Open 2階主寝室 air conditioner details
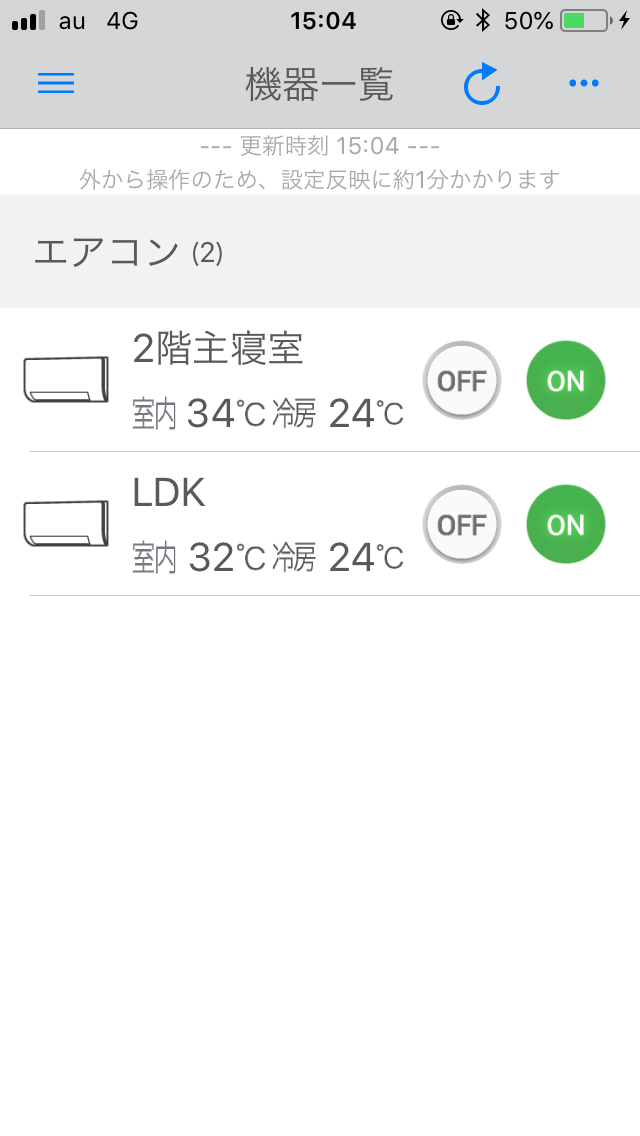 [220, 380]
